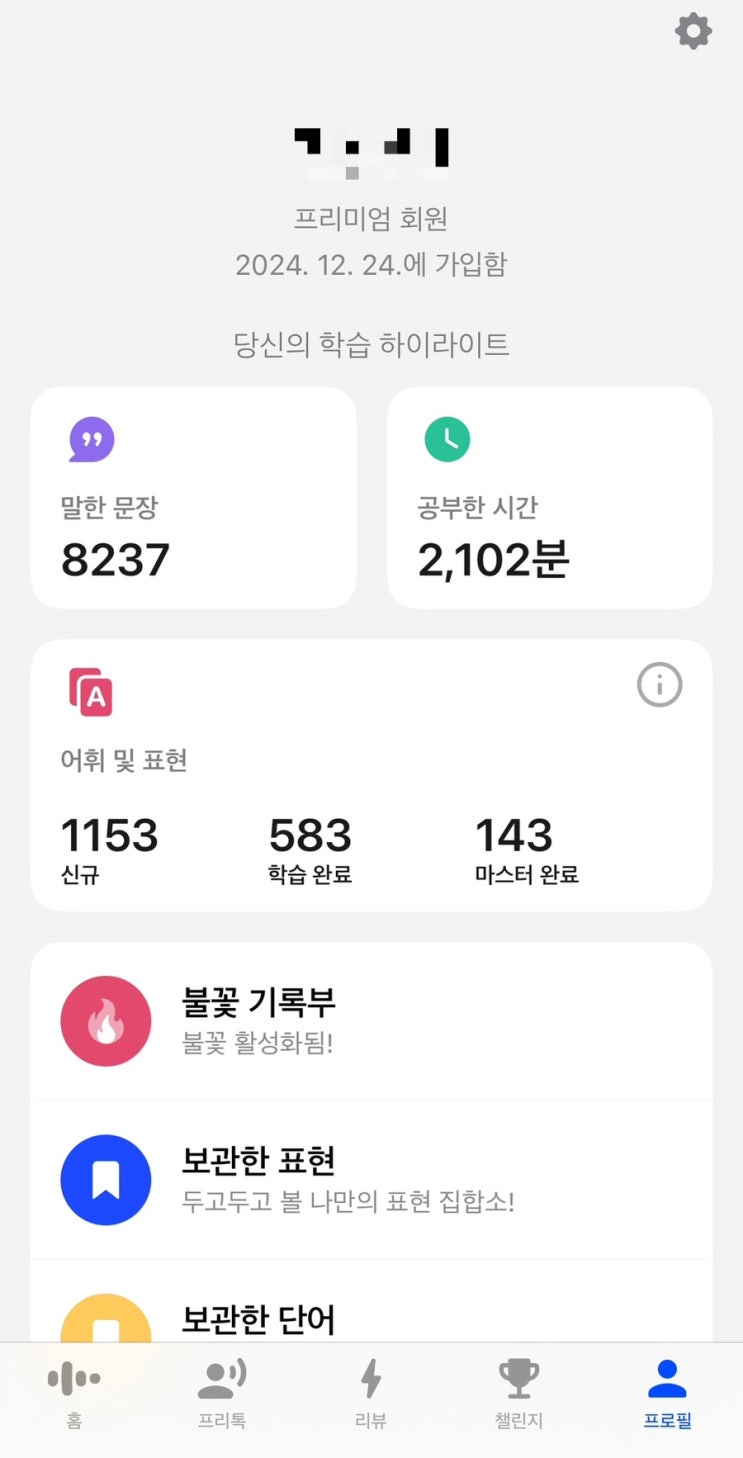This screenshot has width=743, height=1458.
Task: Select the 리뷰 tab
Action: pos(371,1395)
